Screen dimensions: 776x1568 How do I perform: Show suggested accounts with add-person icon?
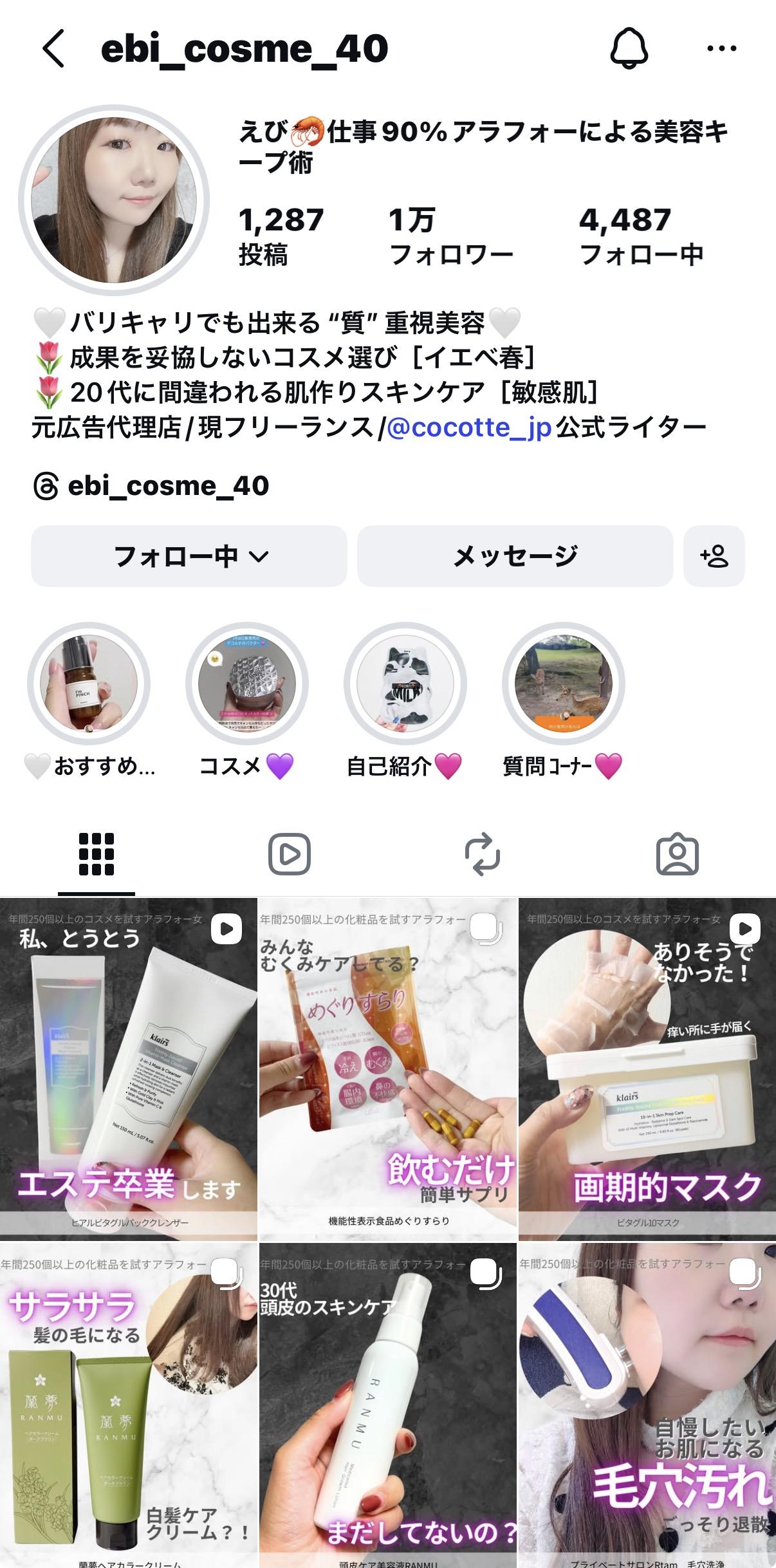click(x=714, y=556)
